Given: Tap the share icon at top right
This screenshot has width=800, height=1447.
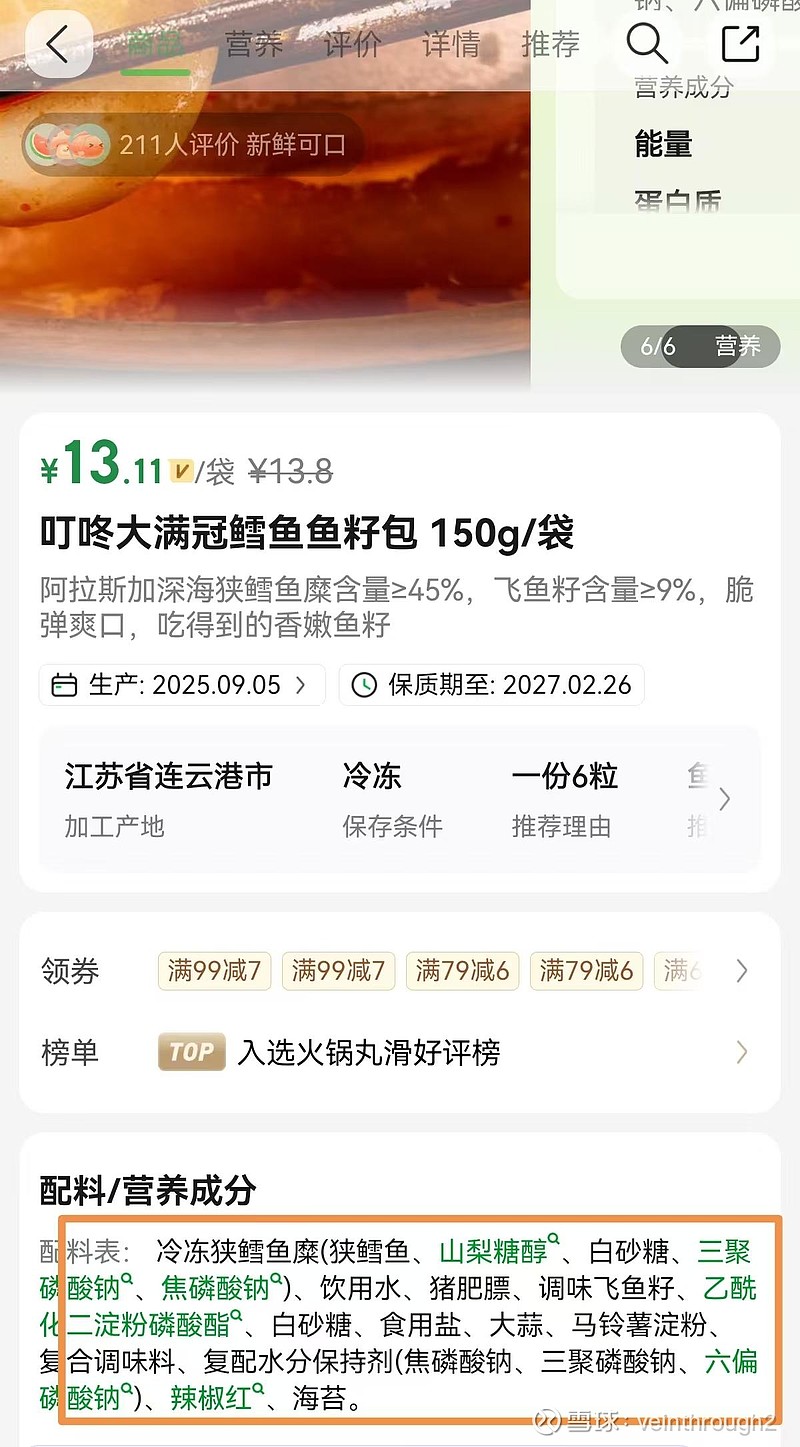Looking at the screenshot, I should point(740,44).
